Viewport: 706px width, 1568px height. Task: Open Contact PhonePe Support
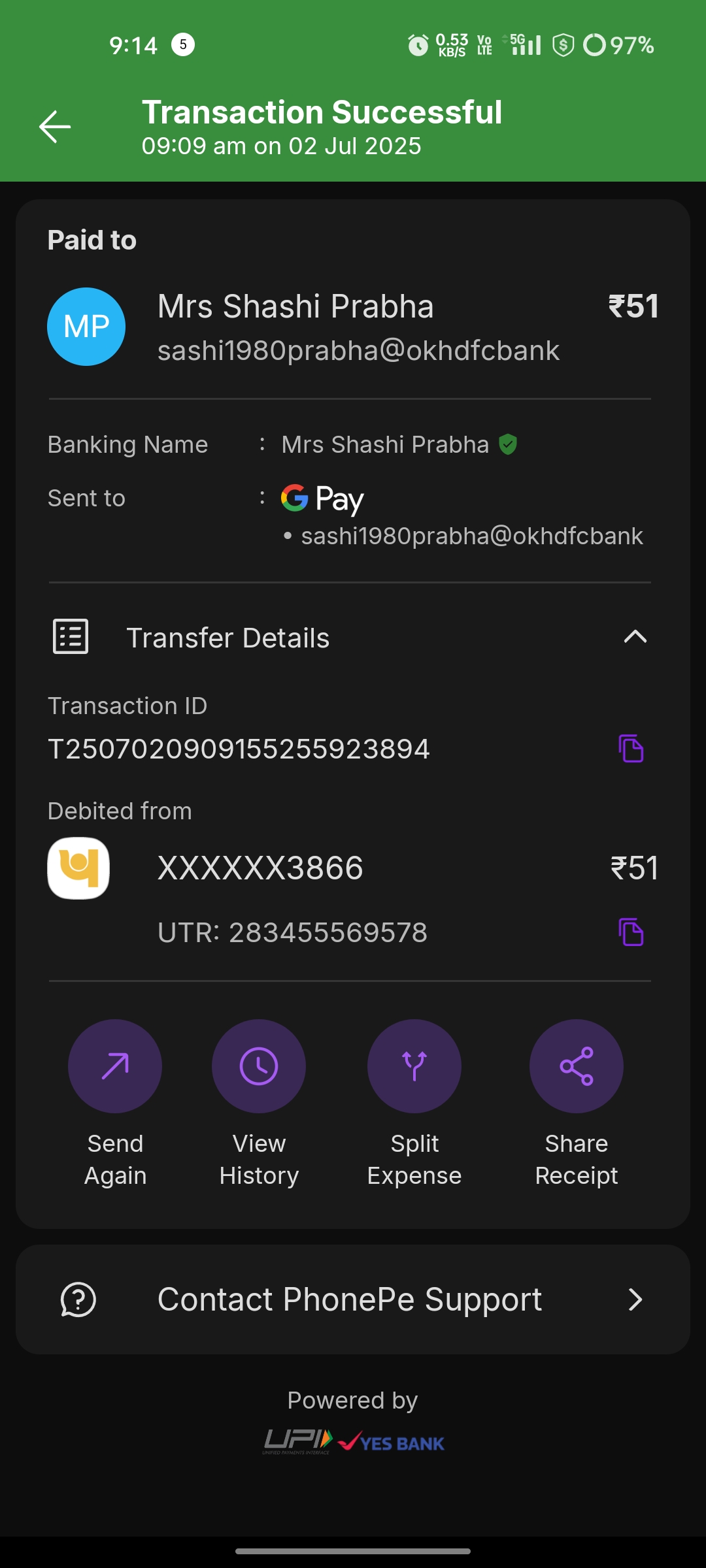pos(353,1299)
